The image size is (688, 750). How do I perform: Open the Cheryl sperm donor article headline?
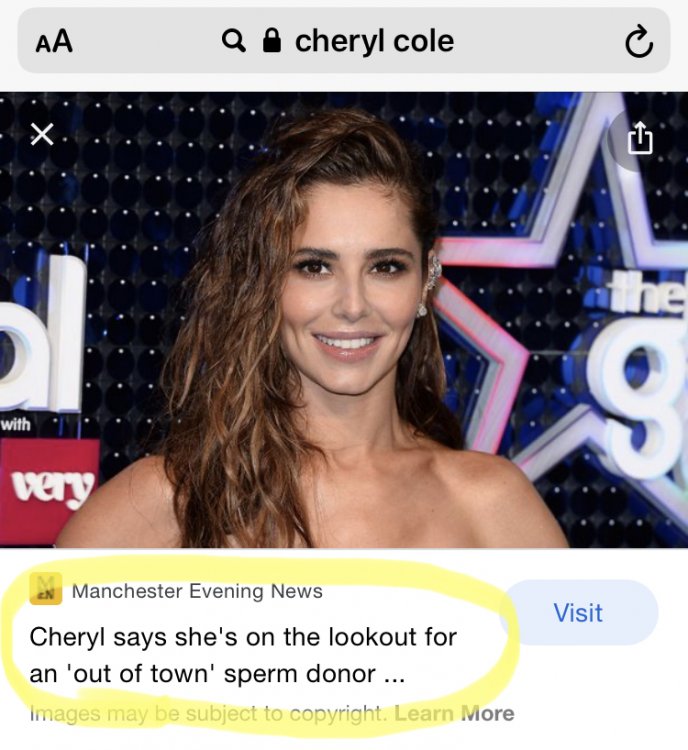click(x=244, y=654)
